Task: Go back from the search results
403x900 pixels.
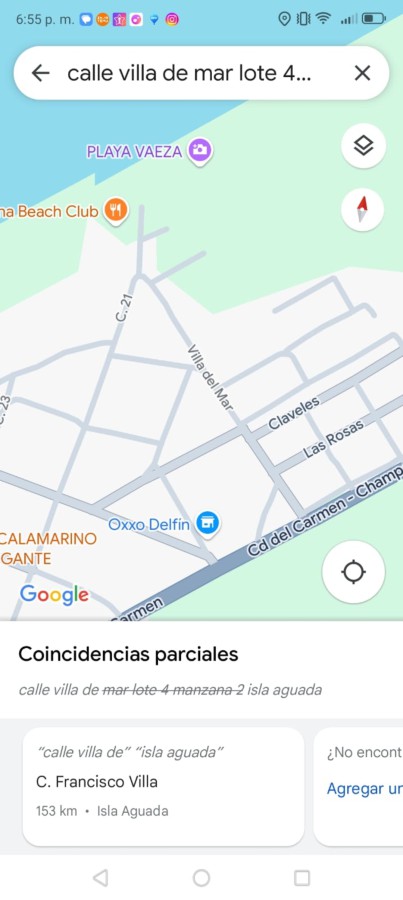Action: pyautogui.click(x=40, y=73)
